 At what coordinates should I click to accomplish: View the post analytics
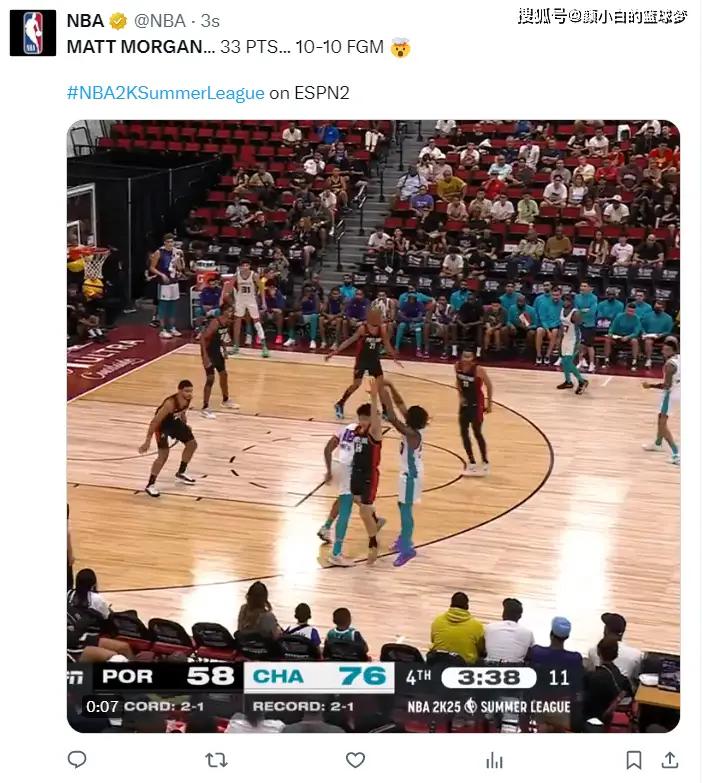coord(494,760)
